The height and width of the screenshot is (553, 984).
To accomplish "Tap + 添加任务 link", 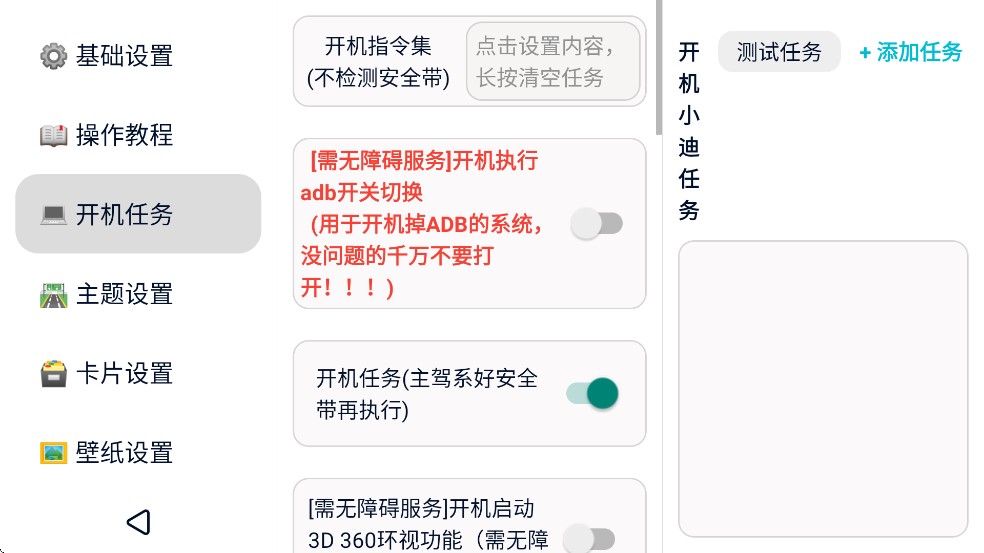I will coord(910,52).
